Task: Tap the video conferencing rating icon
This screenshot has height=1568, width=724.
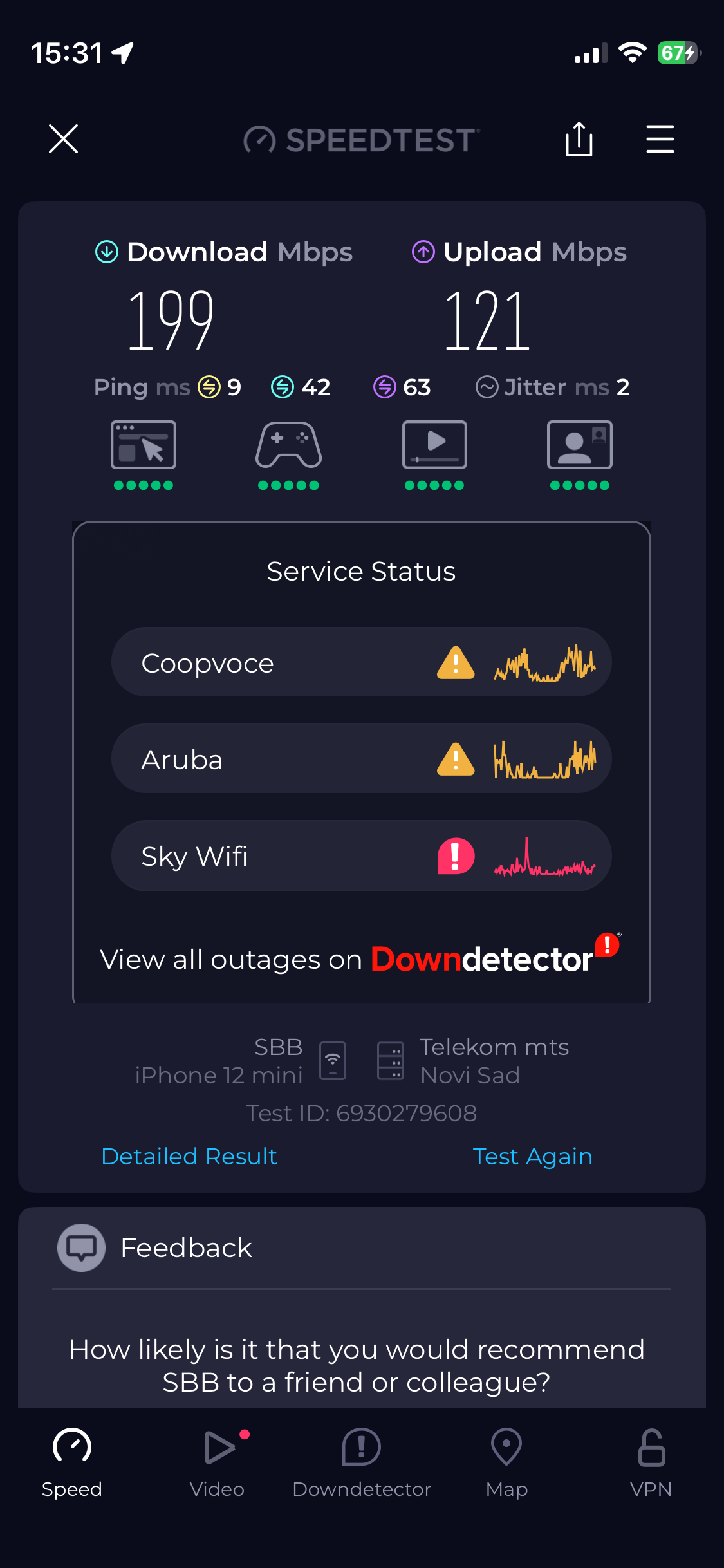Action: [x=579, y=445]
